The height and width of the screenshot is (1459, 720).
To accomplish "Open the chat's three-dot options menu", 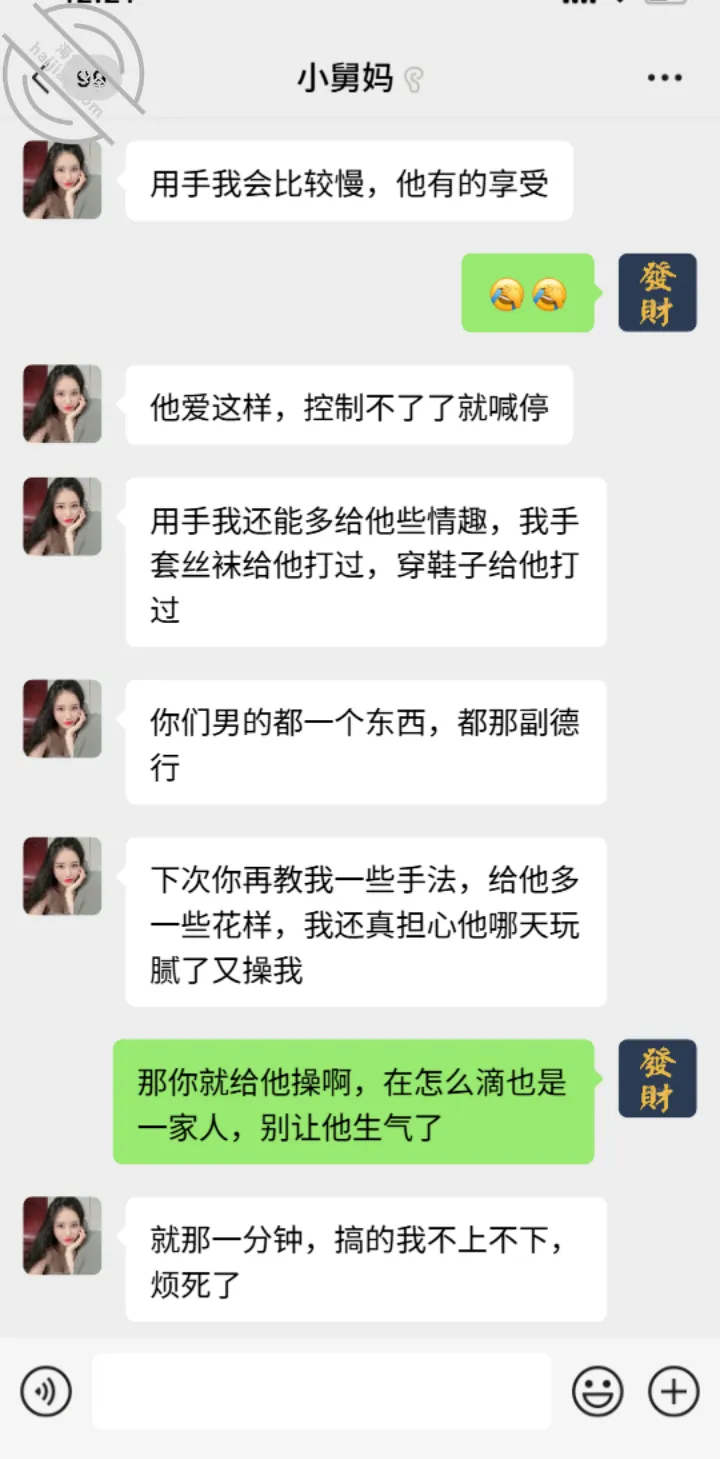I will 665,78.
